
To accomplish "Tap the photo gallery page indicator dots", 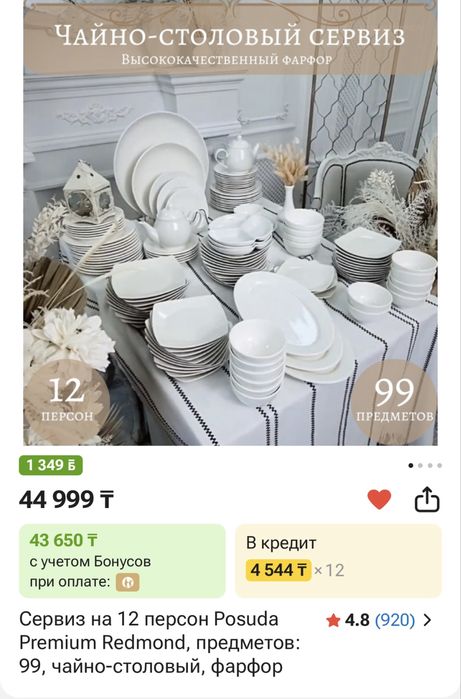I will tap(425, 465).
